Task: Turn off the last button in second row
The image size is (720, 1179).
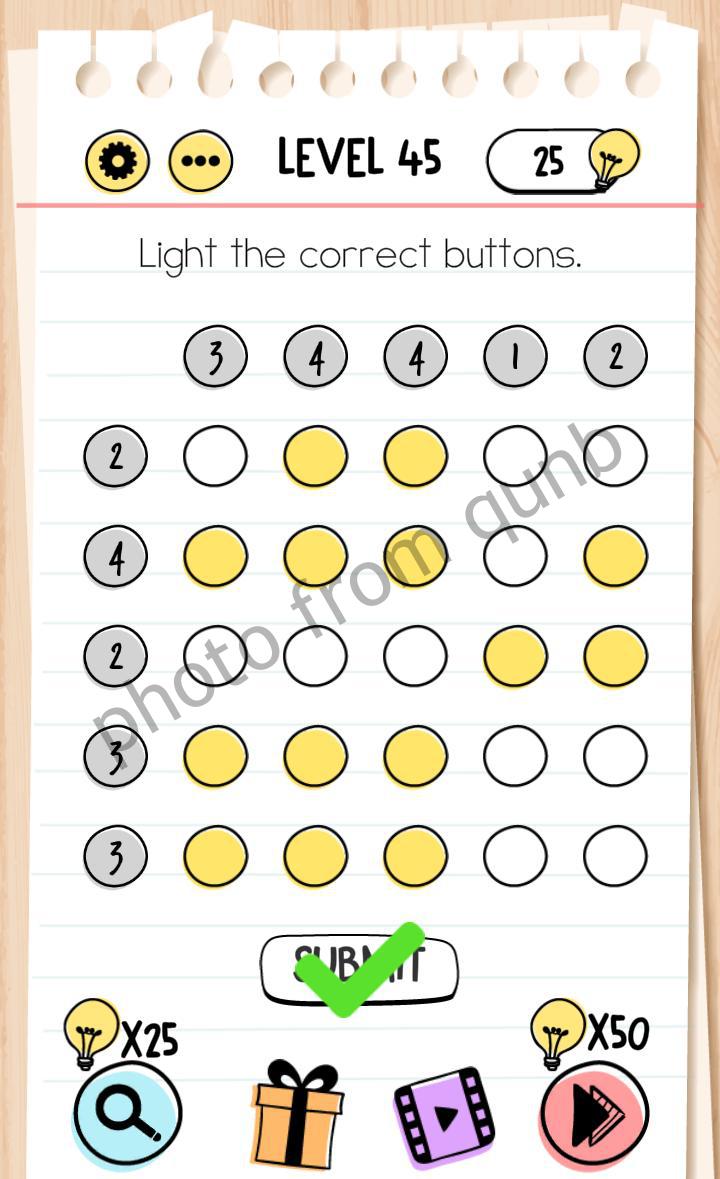Action: click(616, 556)
